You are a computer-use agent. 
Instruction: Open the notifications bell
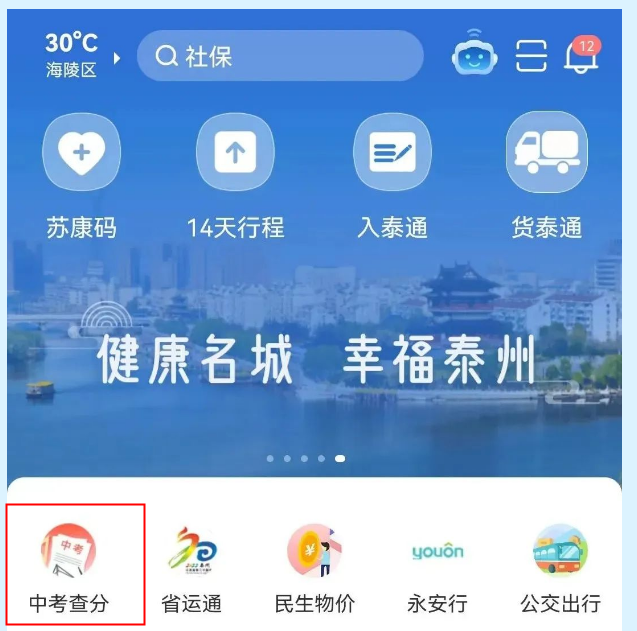click(581, 56)
